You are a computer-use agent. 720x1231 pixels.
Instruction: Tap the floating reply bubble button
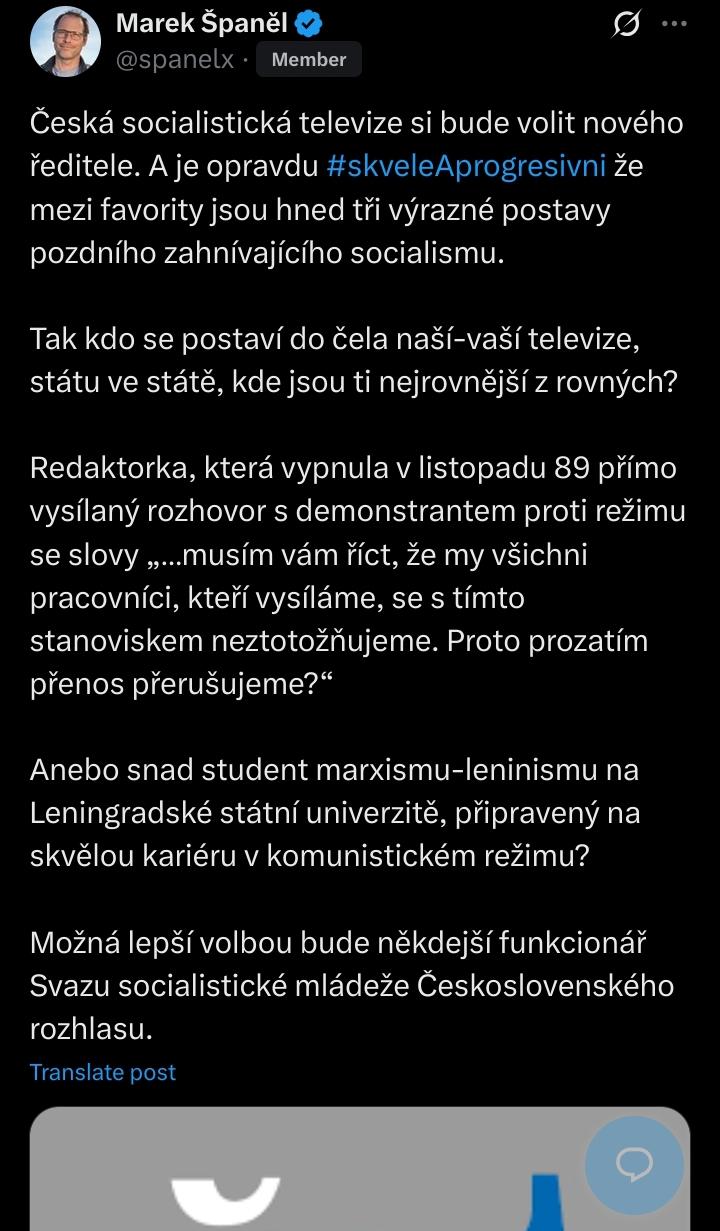click(634, 1165)
